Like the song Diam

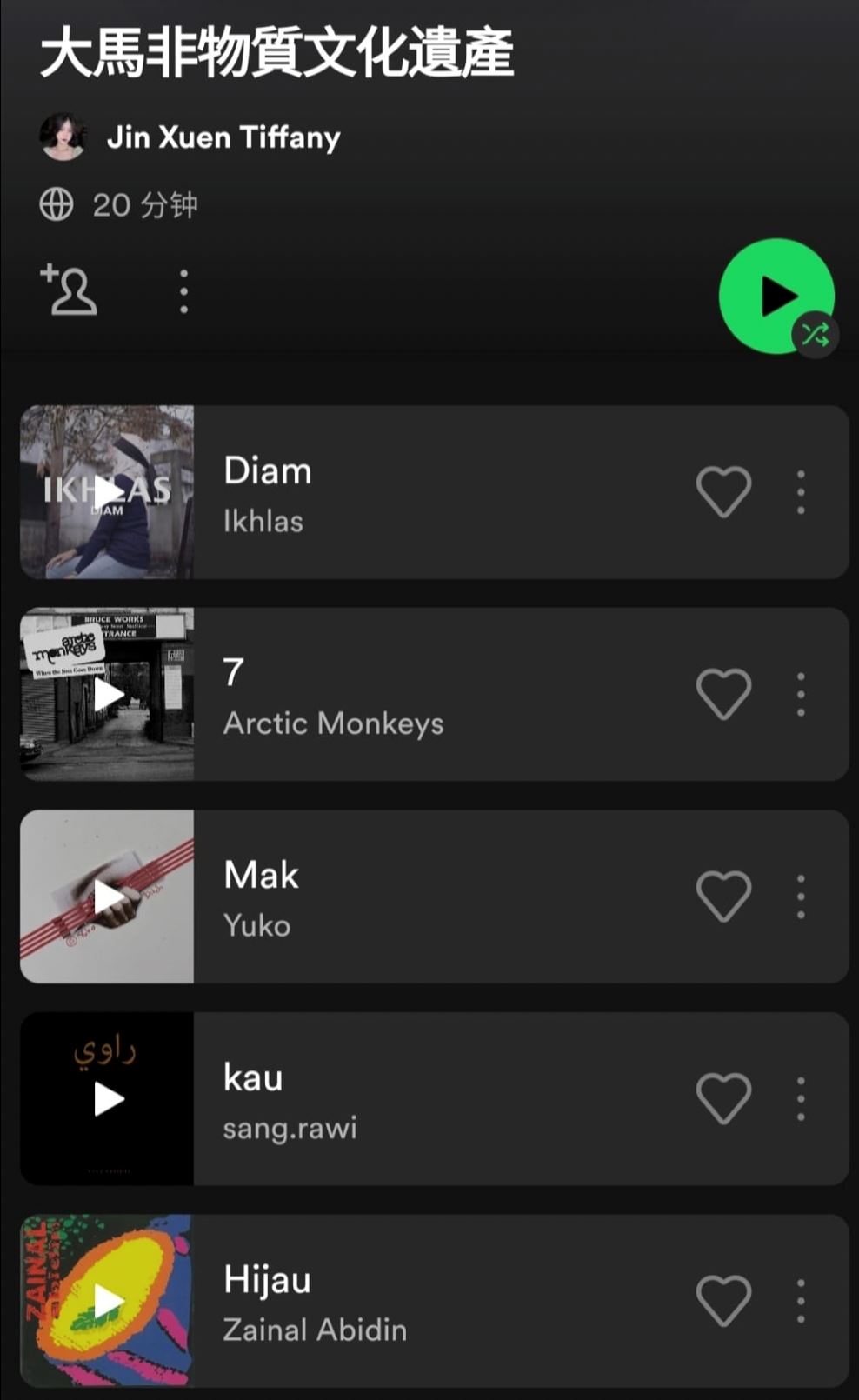[723, 492]
